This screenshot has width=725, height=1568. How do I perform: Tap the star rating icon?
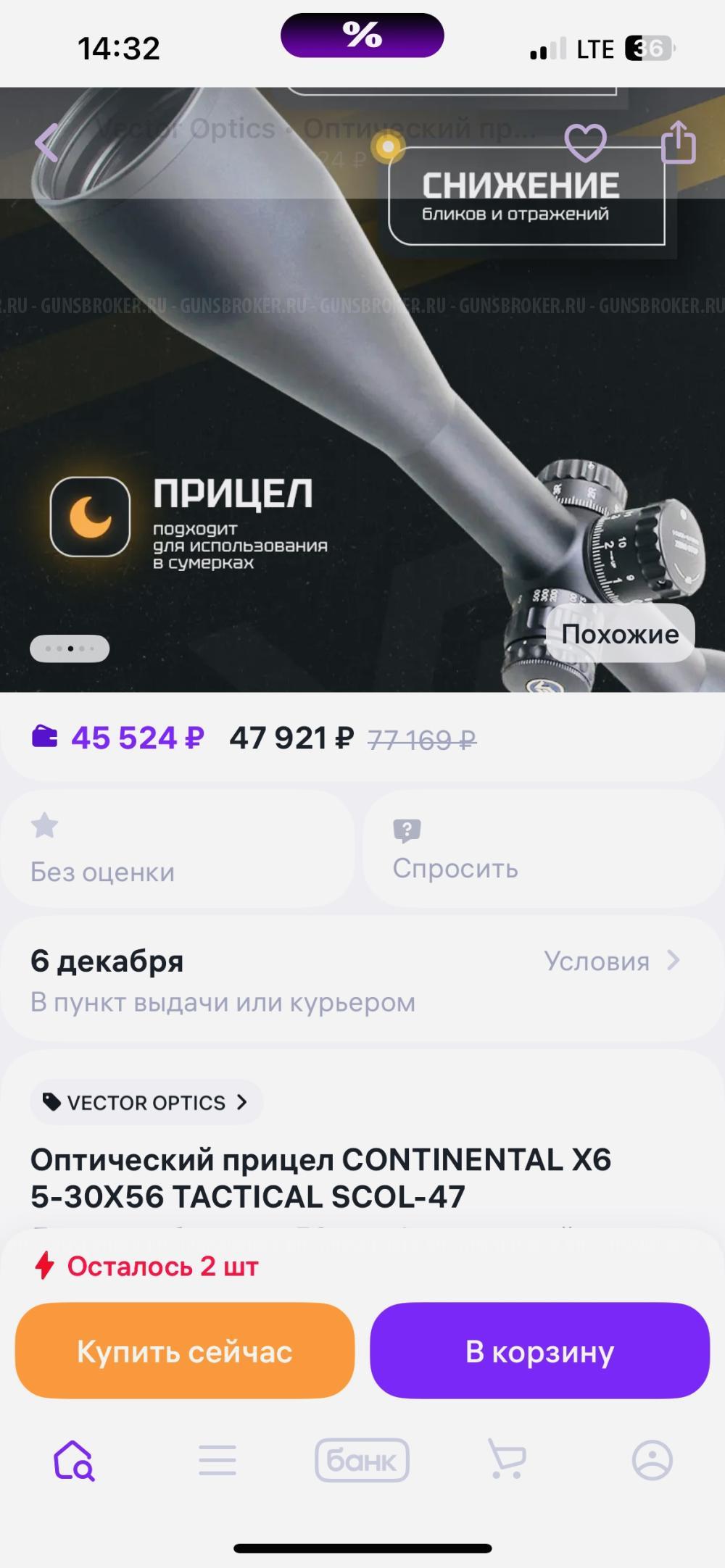coord(45,826)
